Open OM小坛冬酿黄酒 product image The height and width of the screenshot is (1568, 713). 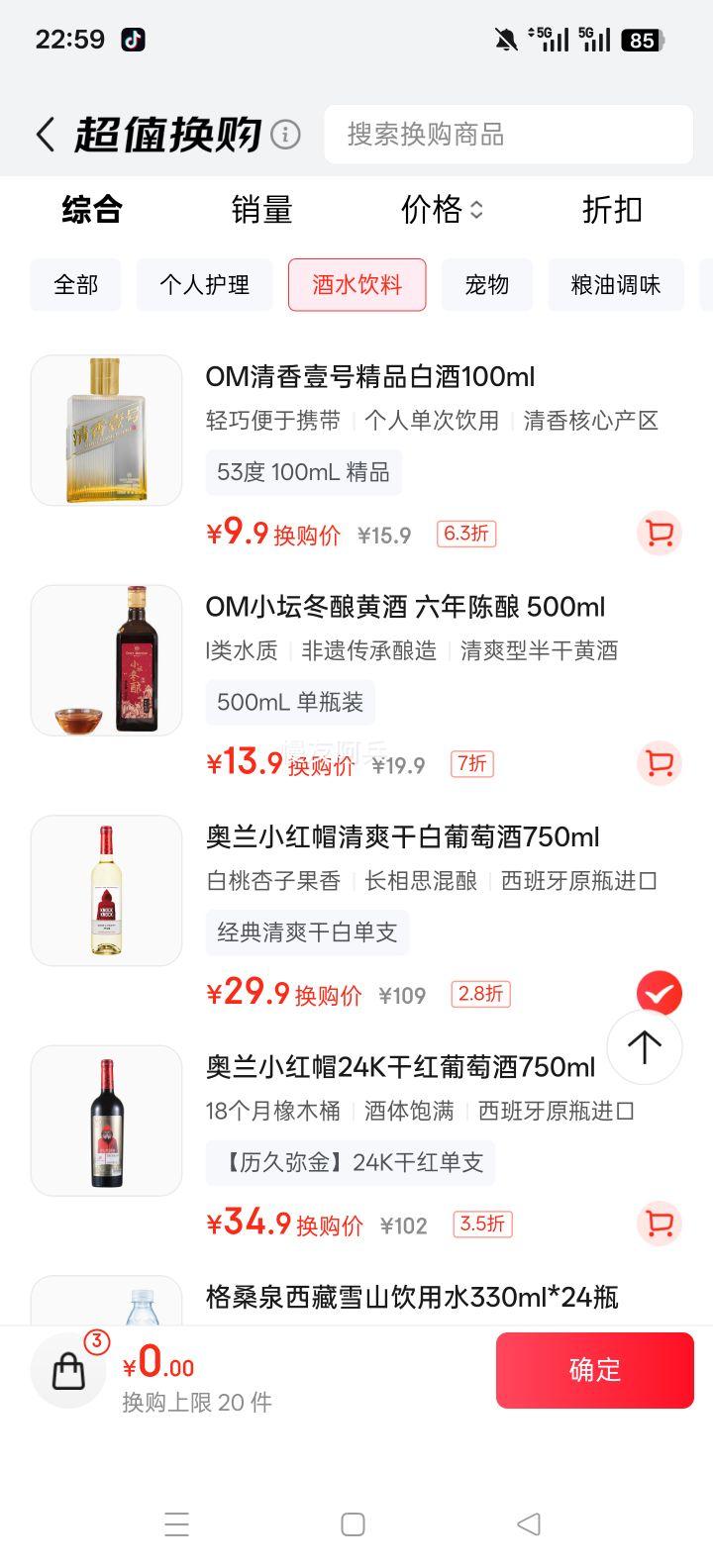(107, 660)
